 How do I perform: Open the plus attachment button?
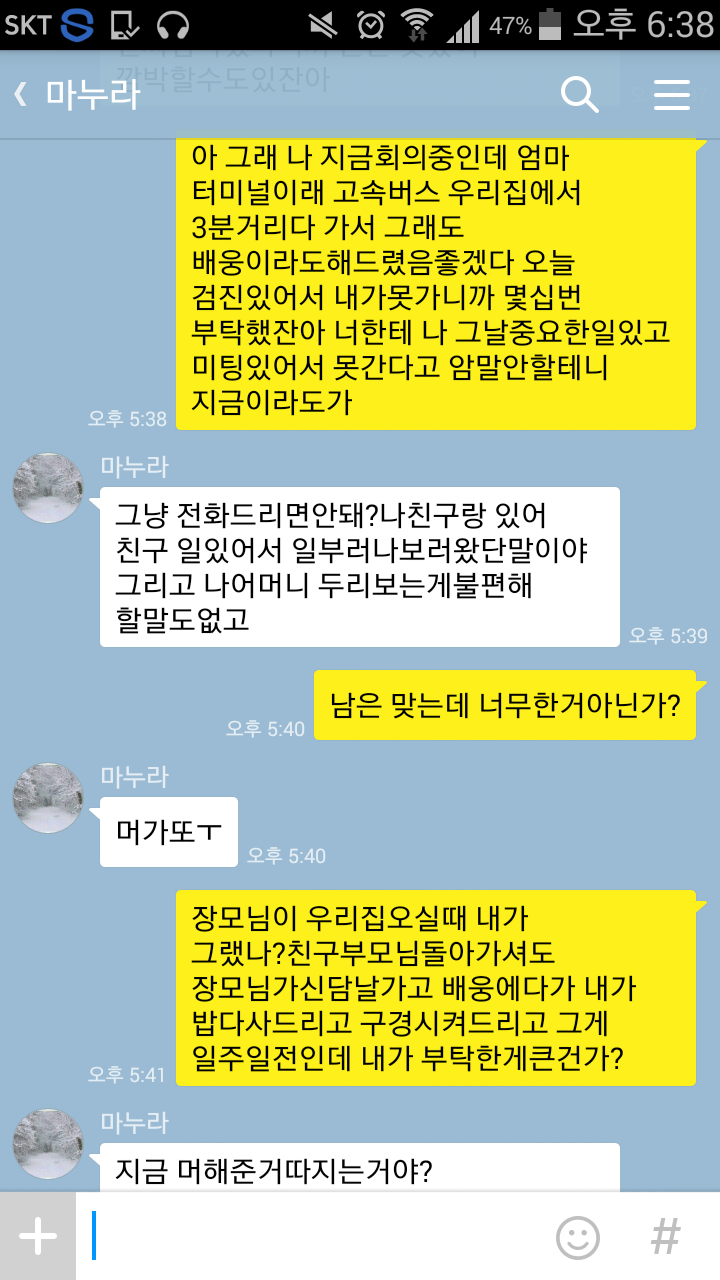click(x=38, y=1237)
